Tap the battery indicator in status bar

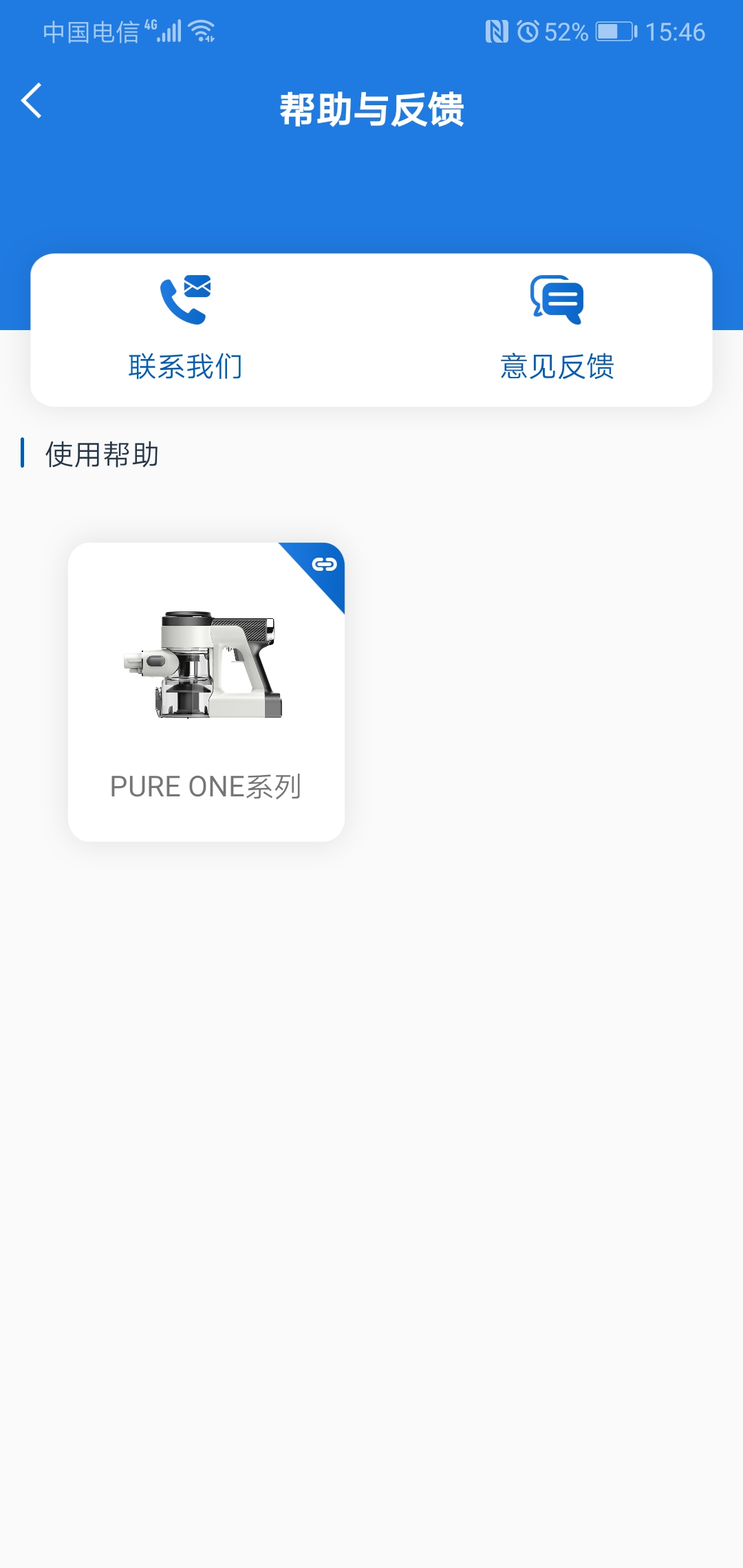coord(614,30)
